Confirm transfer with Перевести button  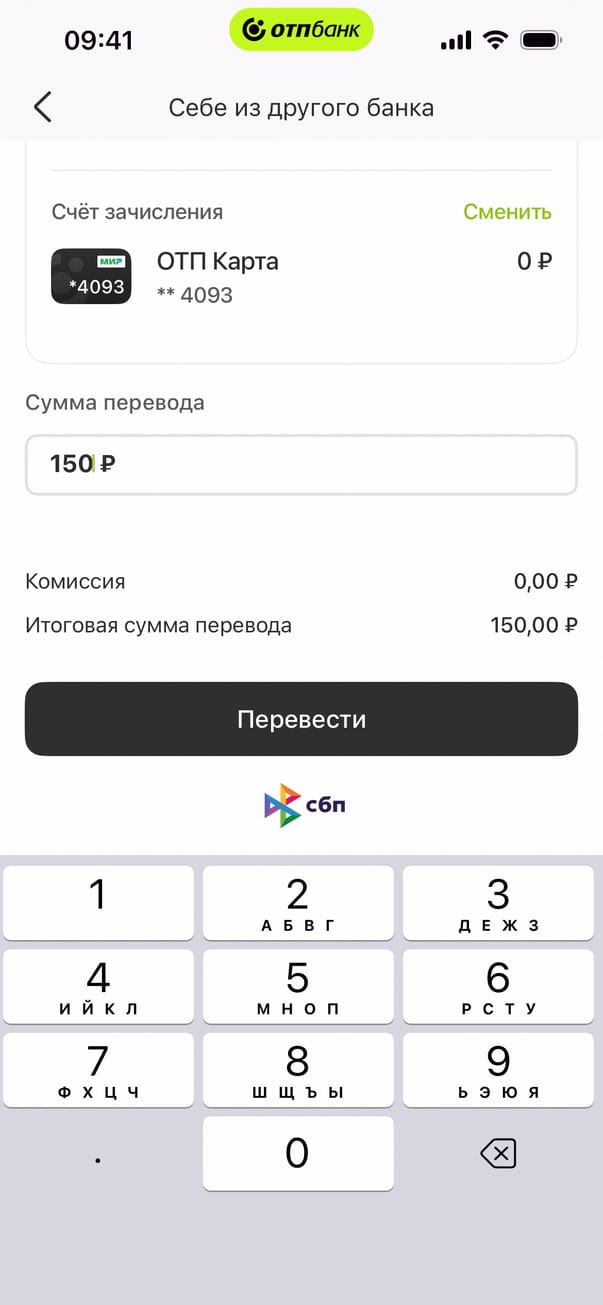301,719
